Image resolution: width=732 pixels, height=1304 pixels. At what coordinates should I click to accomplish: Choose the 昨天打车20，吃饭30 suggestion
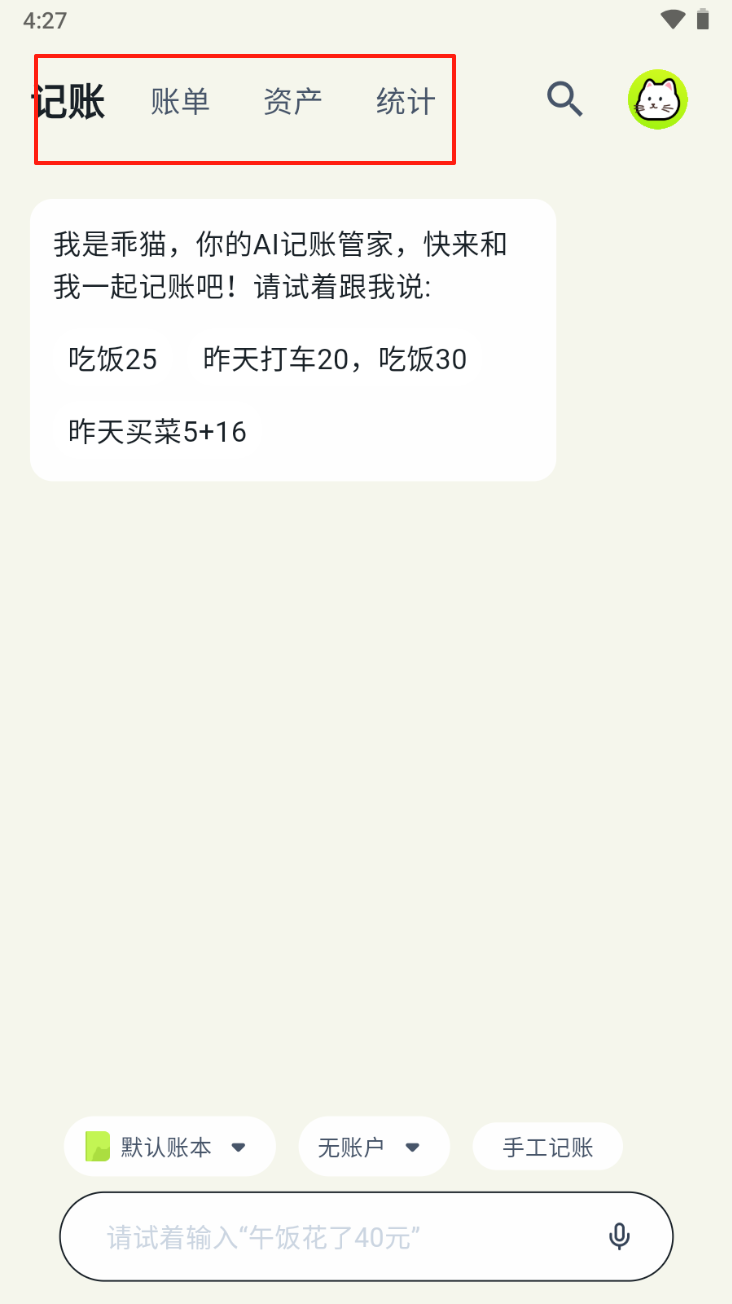pos(335,359)
